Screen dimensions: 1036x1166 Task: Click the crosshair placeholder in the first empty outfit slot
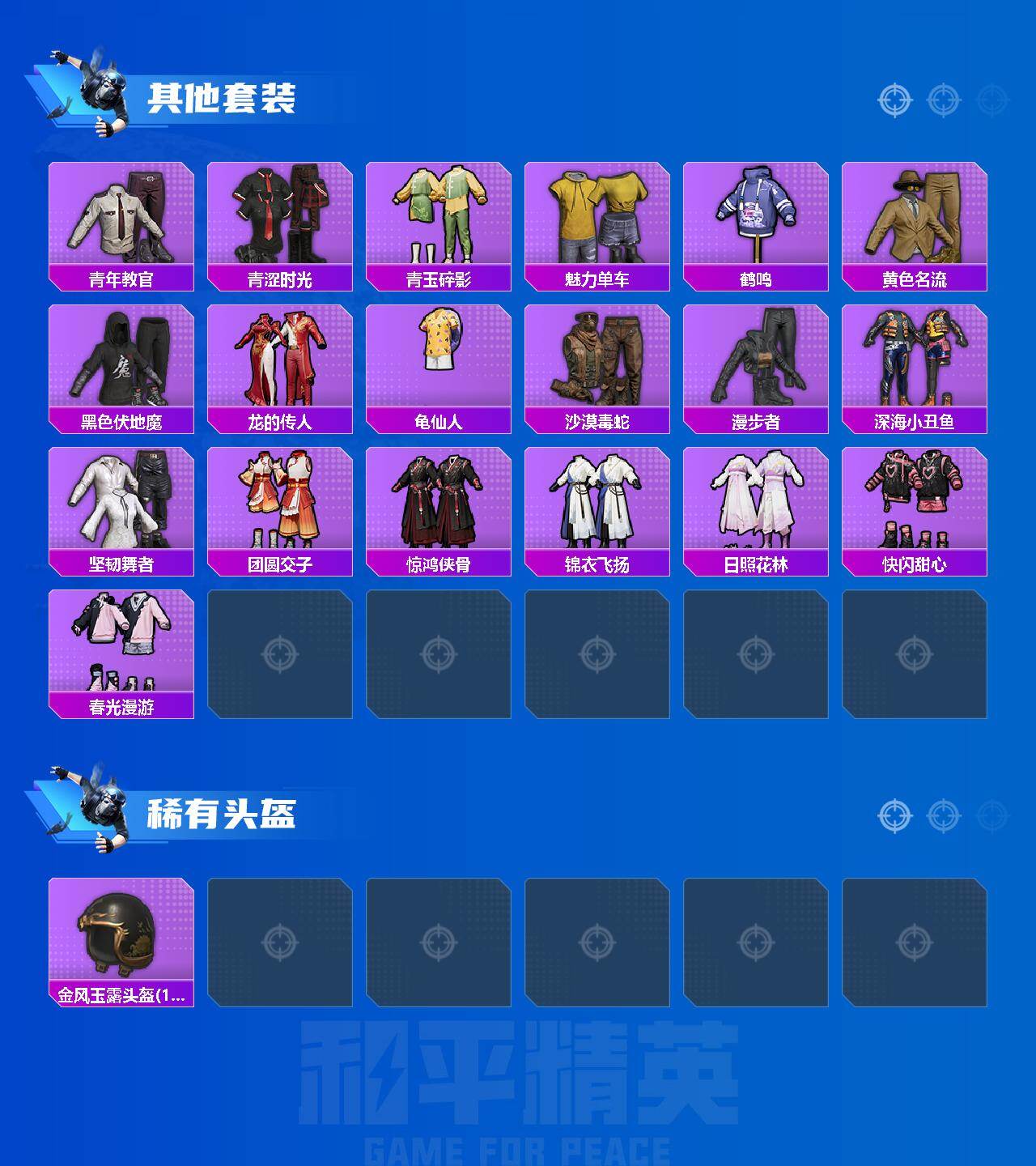(281, 652)
